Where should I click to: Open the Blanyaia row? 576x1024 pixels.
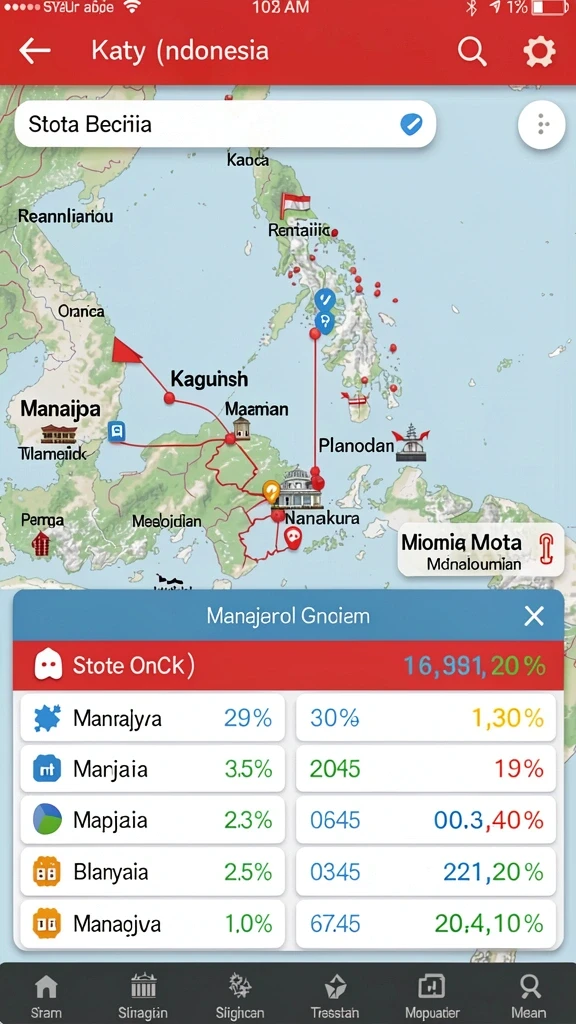[153, 871]
